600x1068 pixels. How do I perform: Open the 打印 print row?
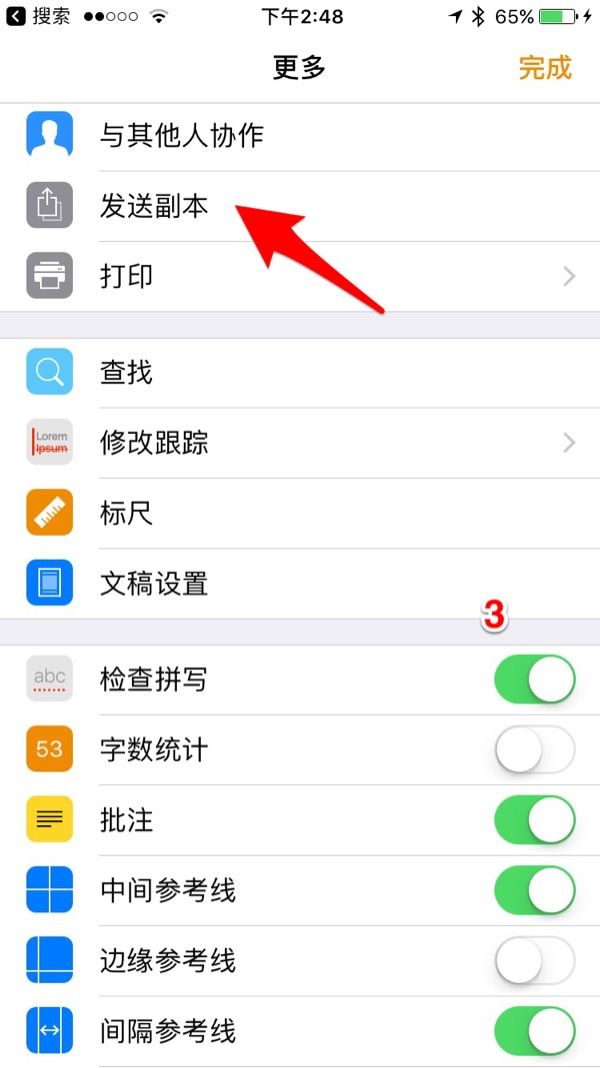(300, 276)
